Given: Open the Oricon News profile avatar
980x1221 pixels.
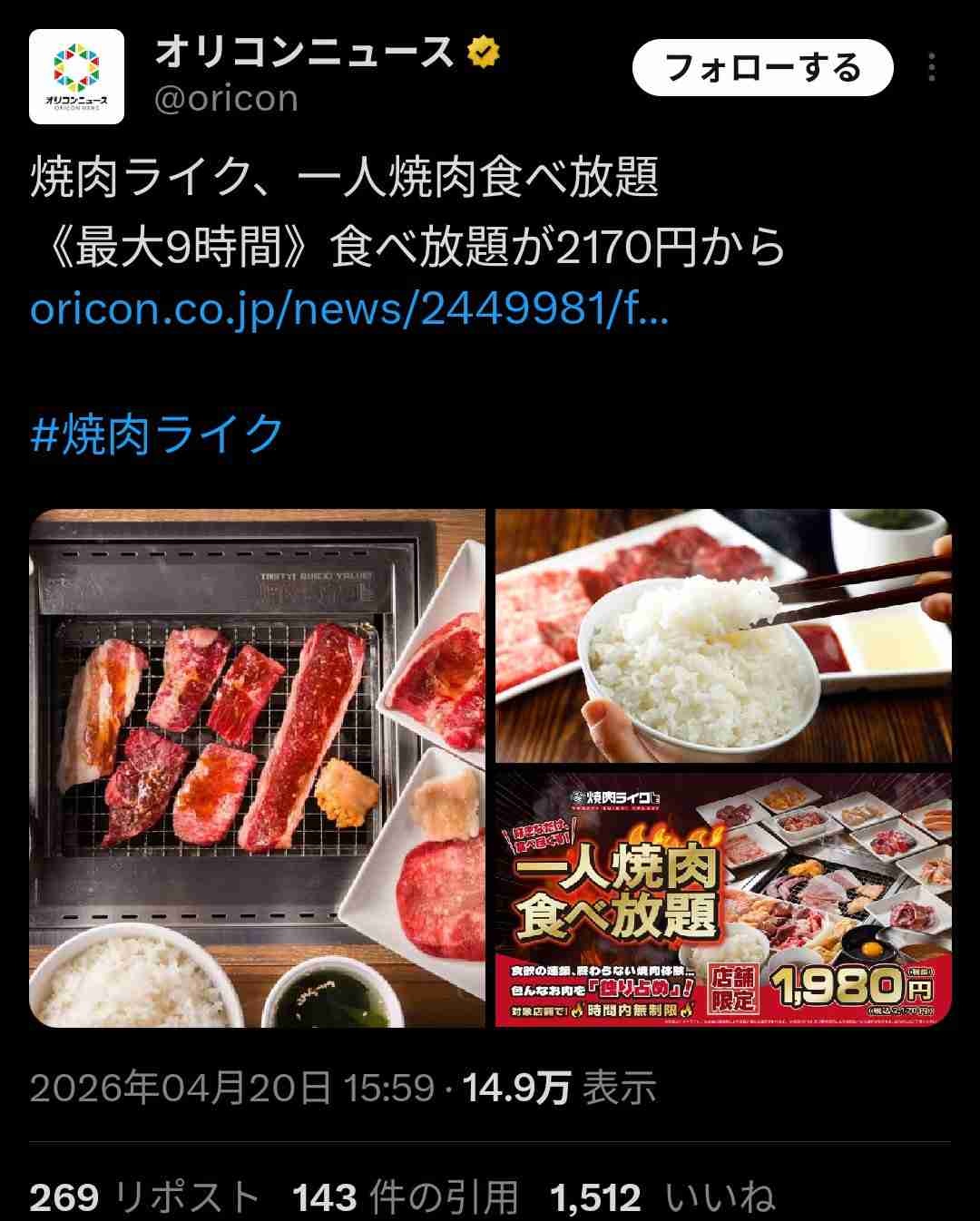Looking at the screenshot, I should pyautogui.click(x=76, y=76).
